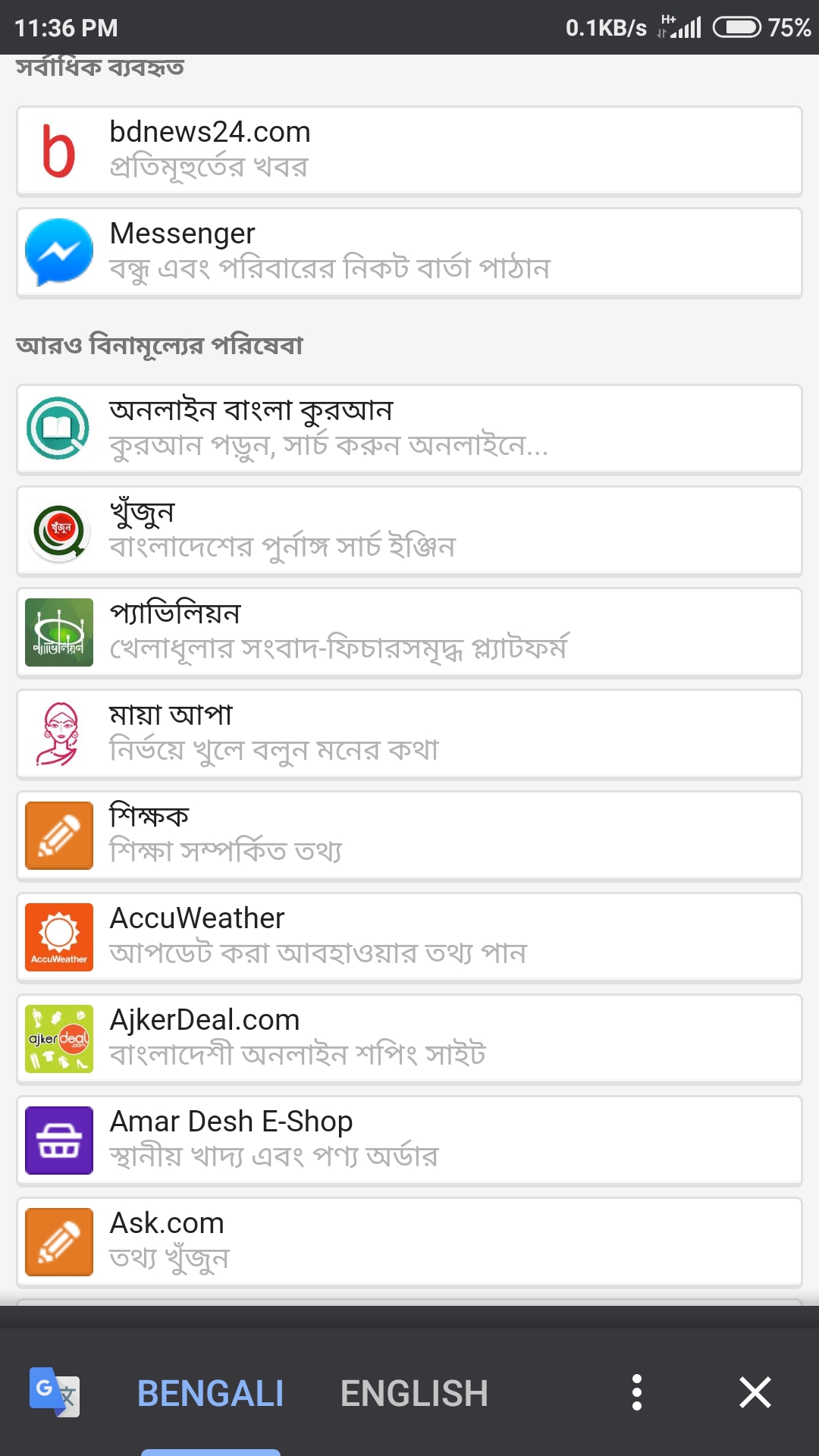
Task: Open শিক্ষক education info
Action: [x=409, y=835]
